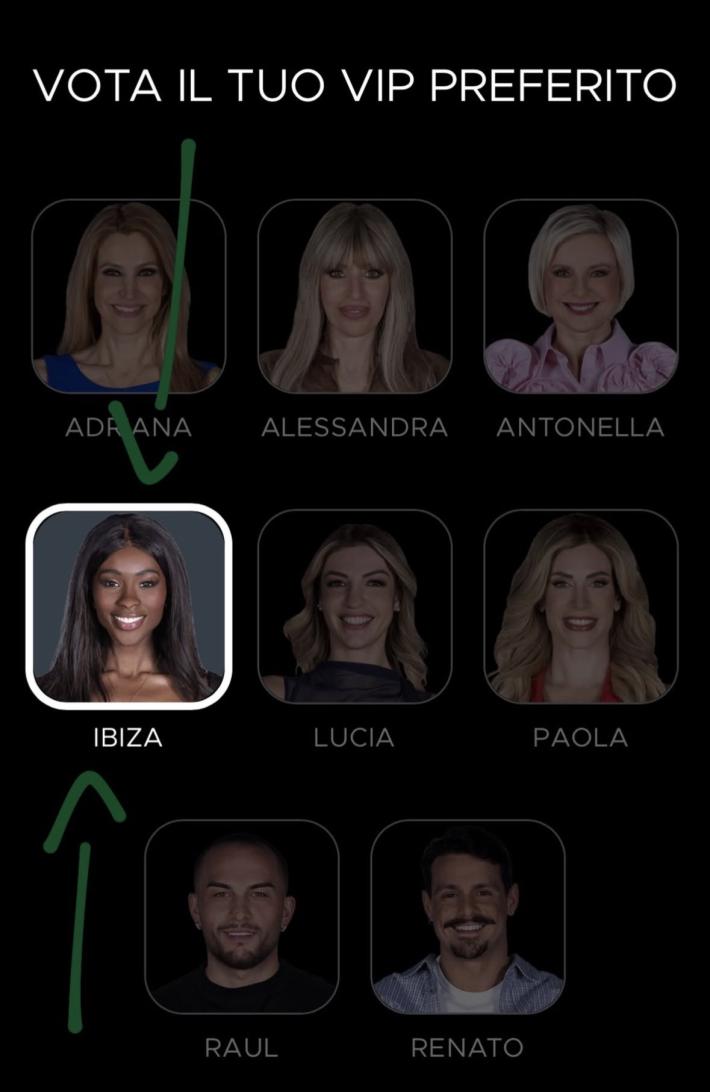Pick Lucia's portrait
710x1092 pixels.
tap(354, 607)
